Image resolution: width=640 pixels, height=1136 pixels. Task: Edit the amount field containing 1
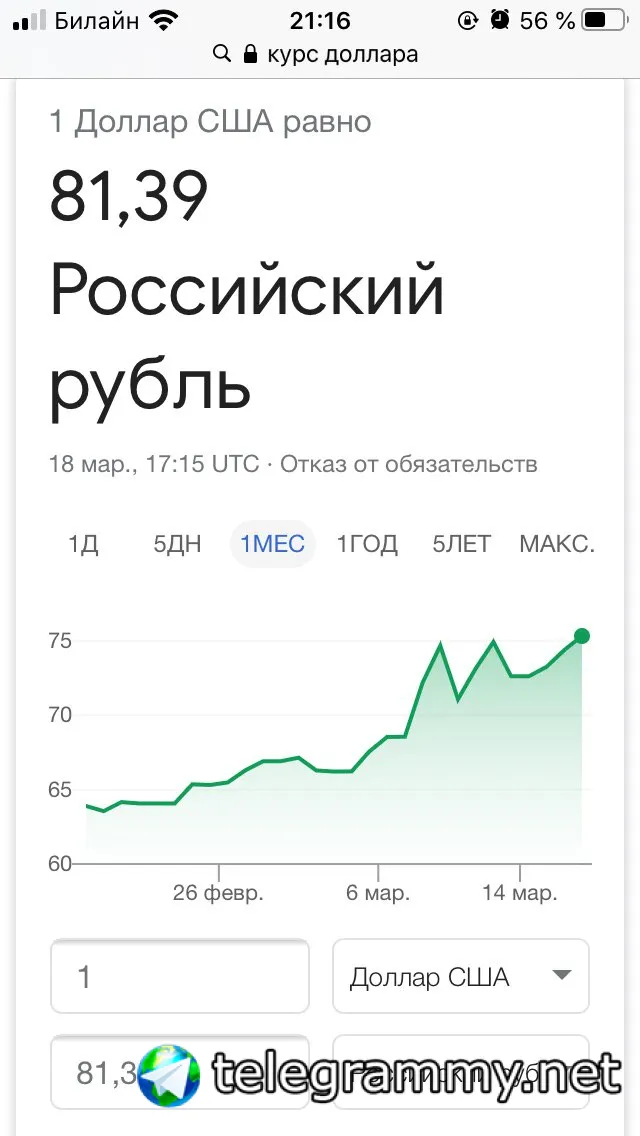tap(180, 976)
